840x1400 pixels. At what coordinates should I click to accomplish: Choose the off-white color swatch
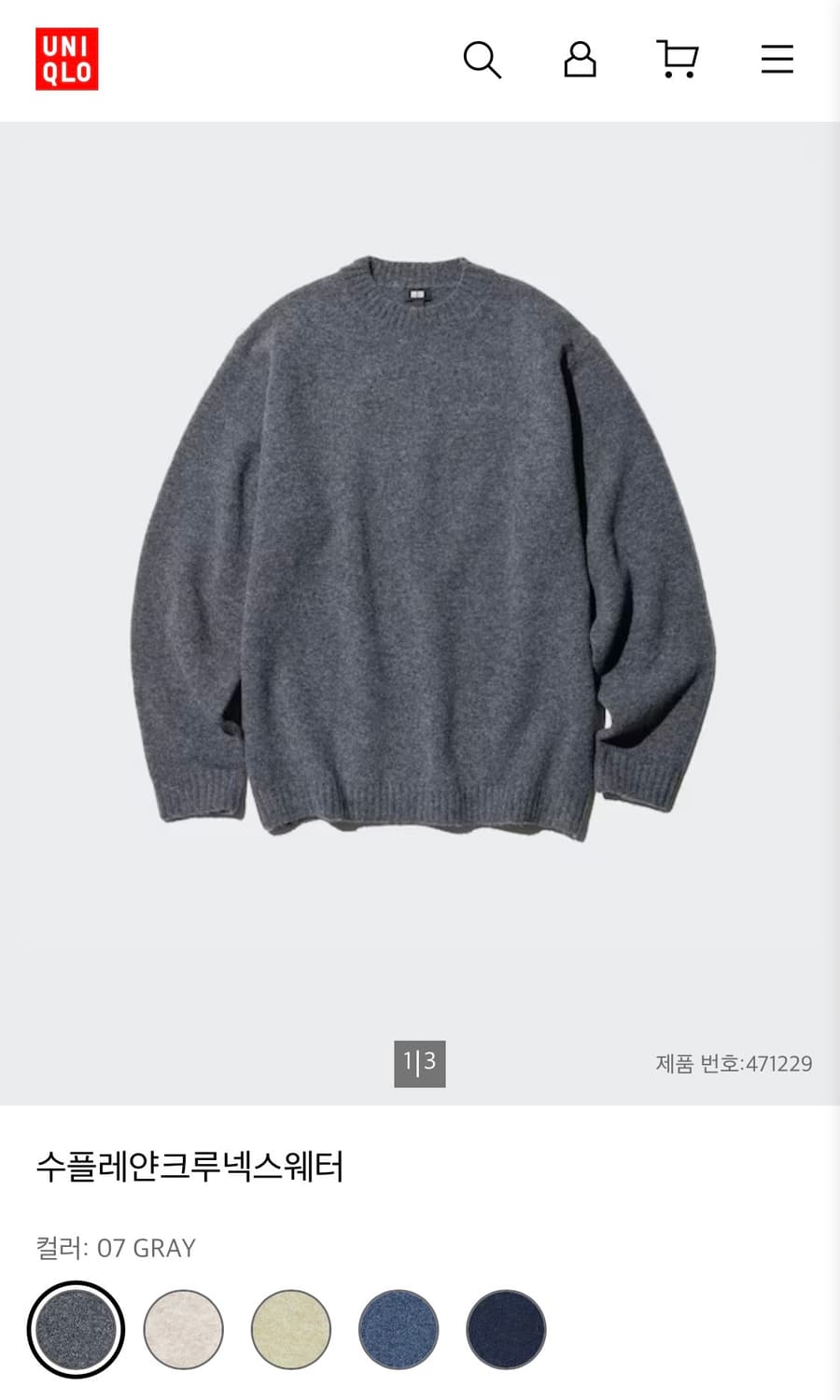tap(183, 1329)
